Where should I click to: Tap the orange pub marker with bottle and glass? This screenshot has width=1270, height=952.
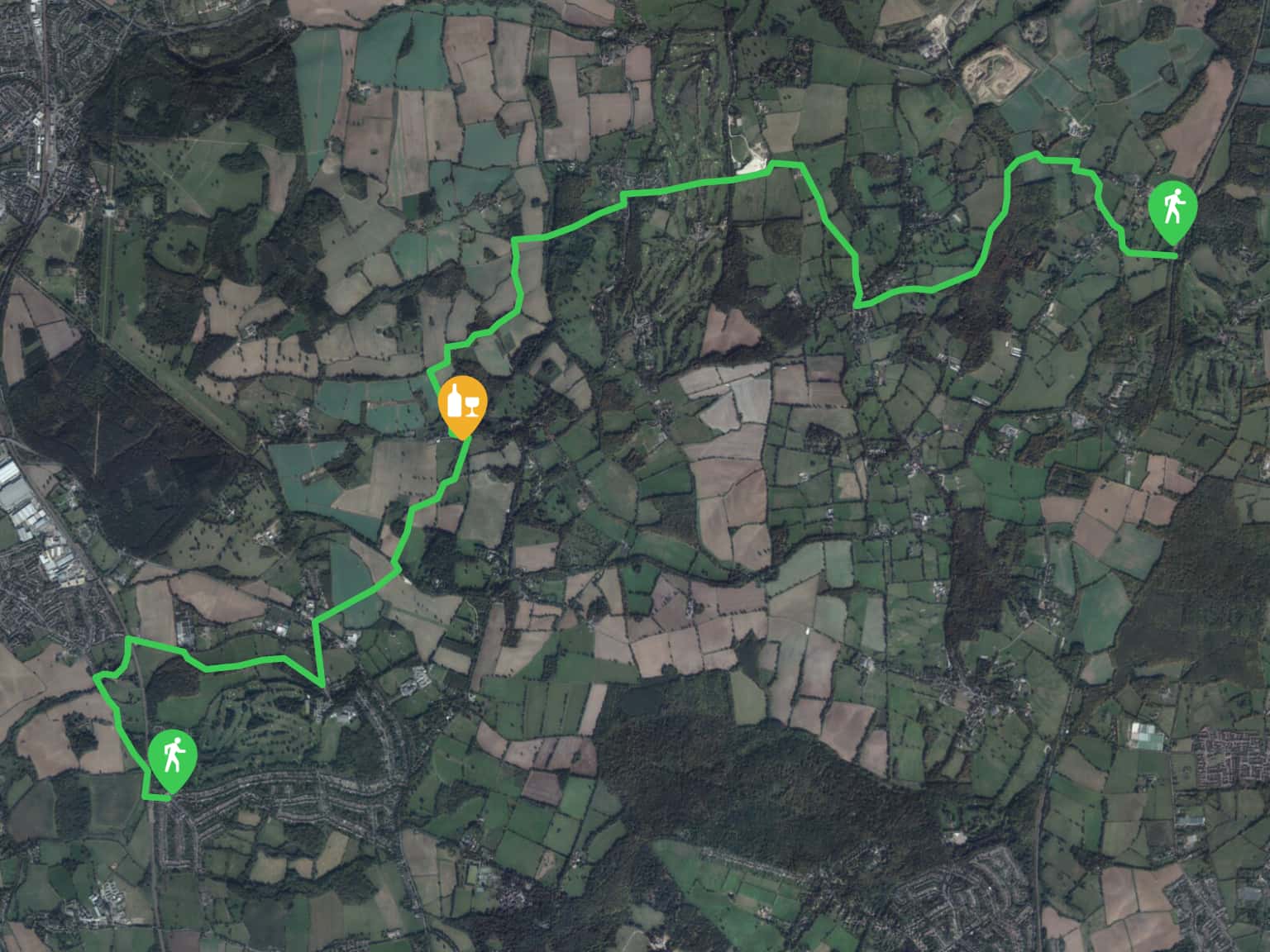pos(462,402)
